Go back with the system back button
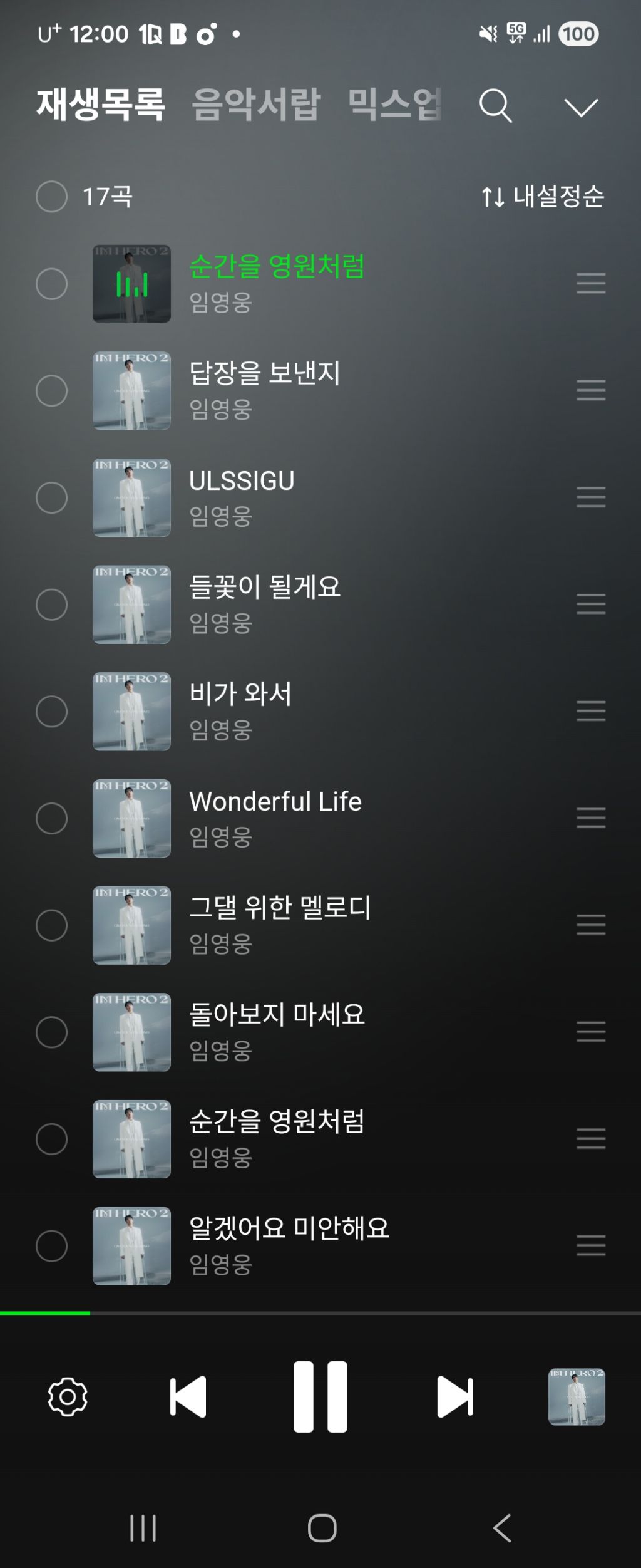 point(502,1528)
